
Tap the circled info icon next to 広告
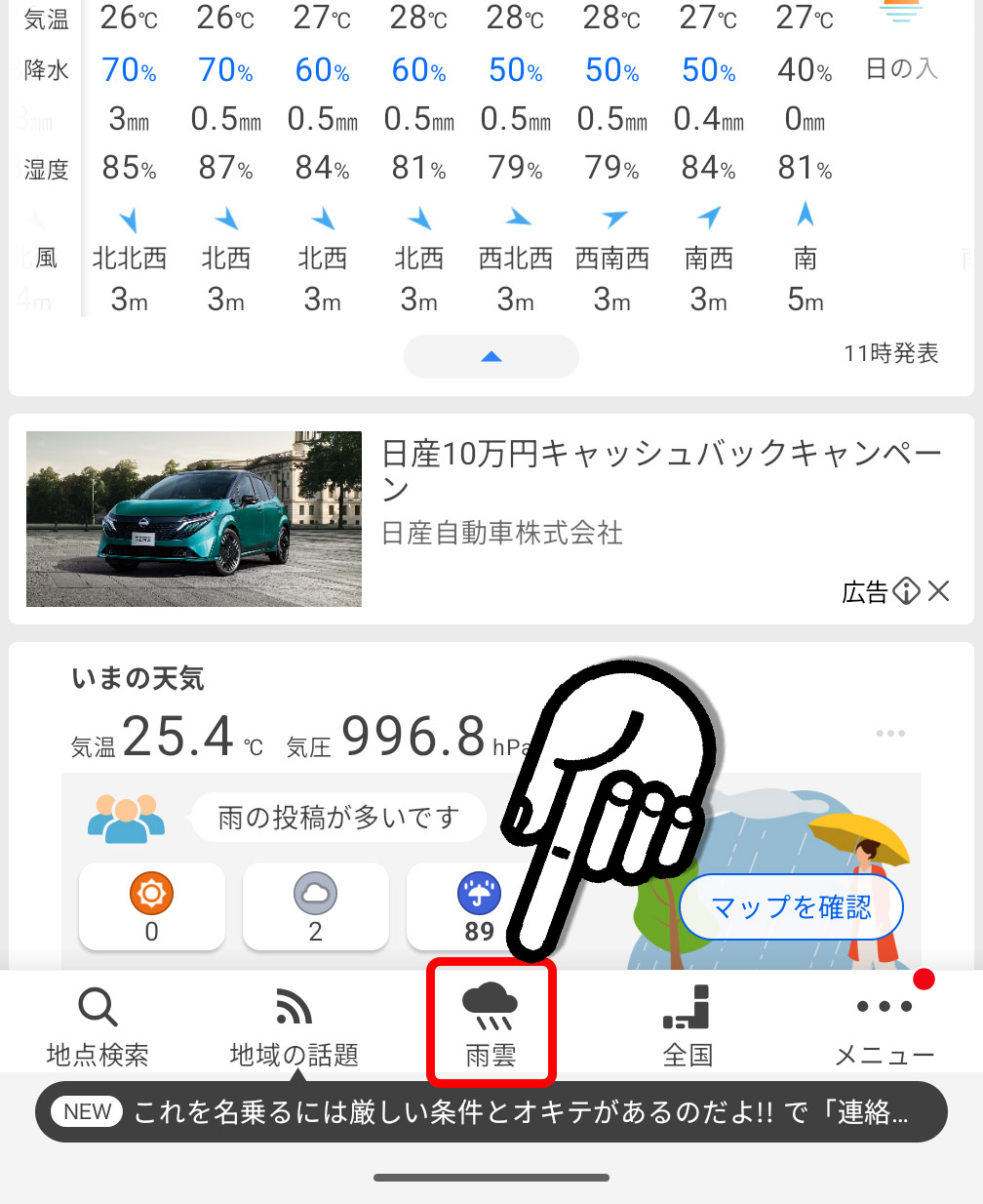pos(908,591)
